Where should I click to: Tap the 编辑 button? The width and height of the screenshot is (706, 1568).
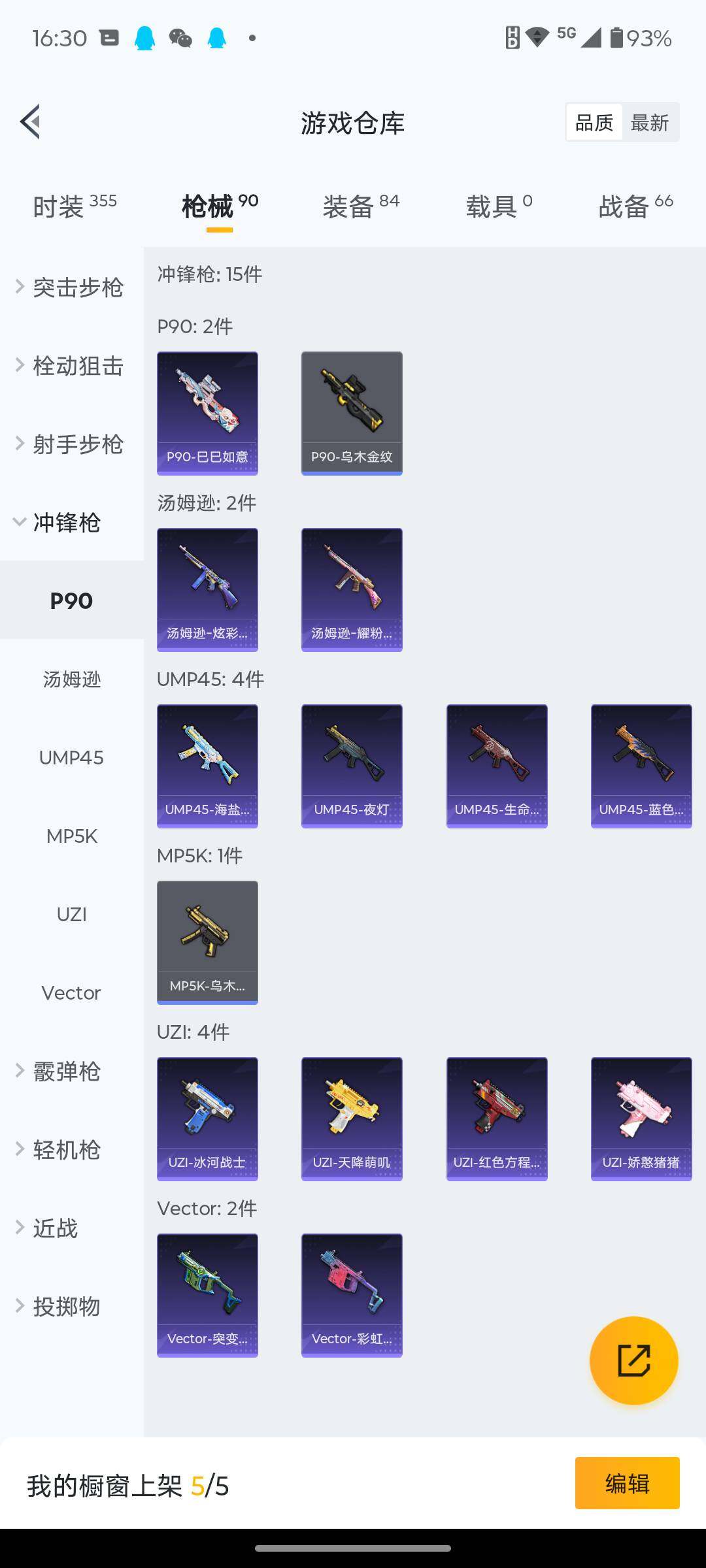pos(627,1483)
